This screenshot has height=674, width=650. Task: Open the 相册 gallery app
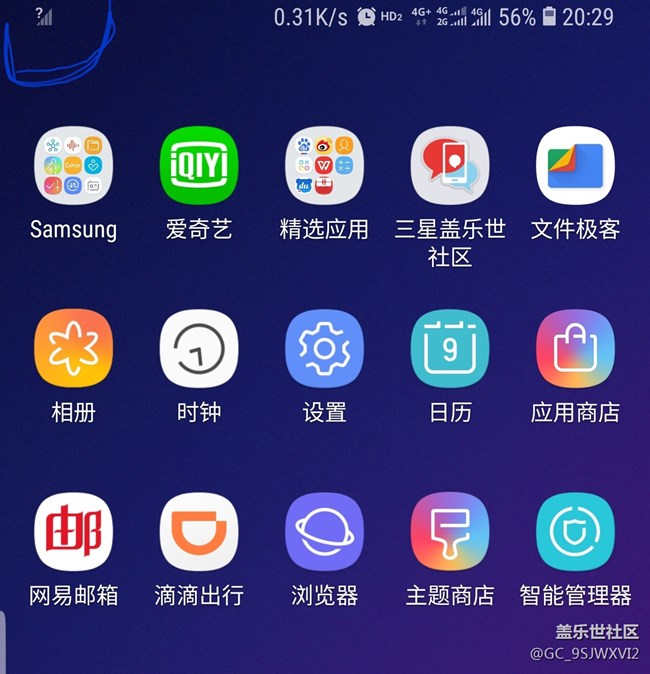click(x=73, y=348)
